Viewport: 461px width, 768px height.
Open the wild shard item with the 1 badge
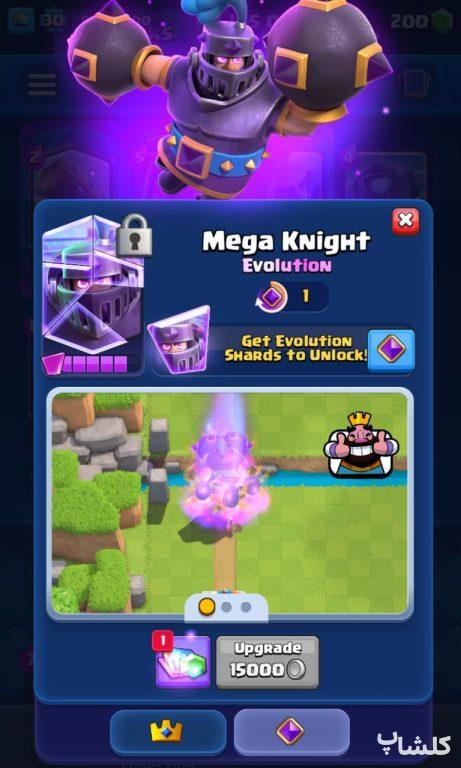182,661
